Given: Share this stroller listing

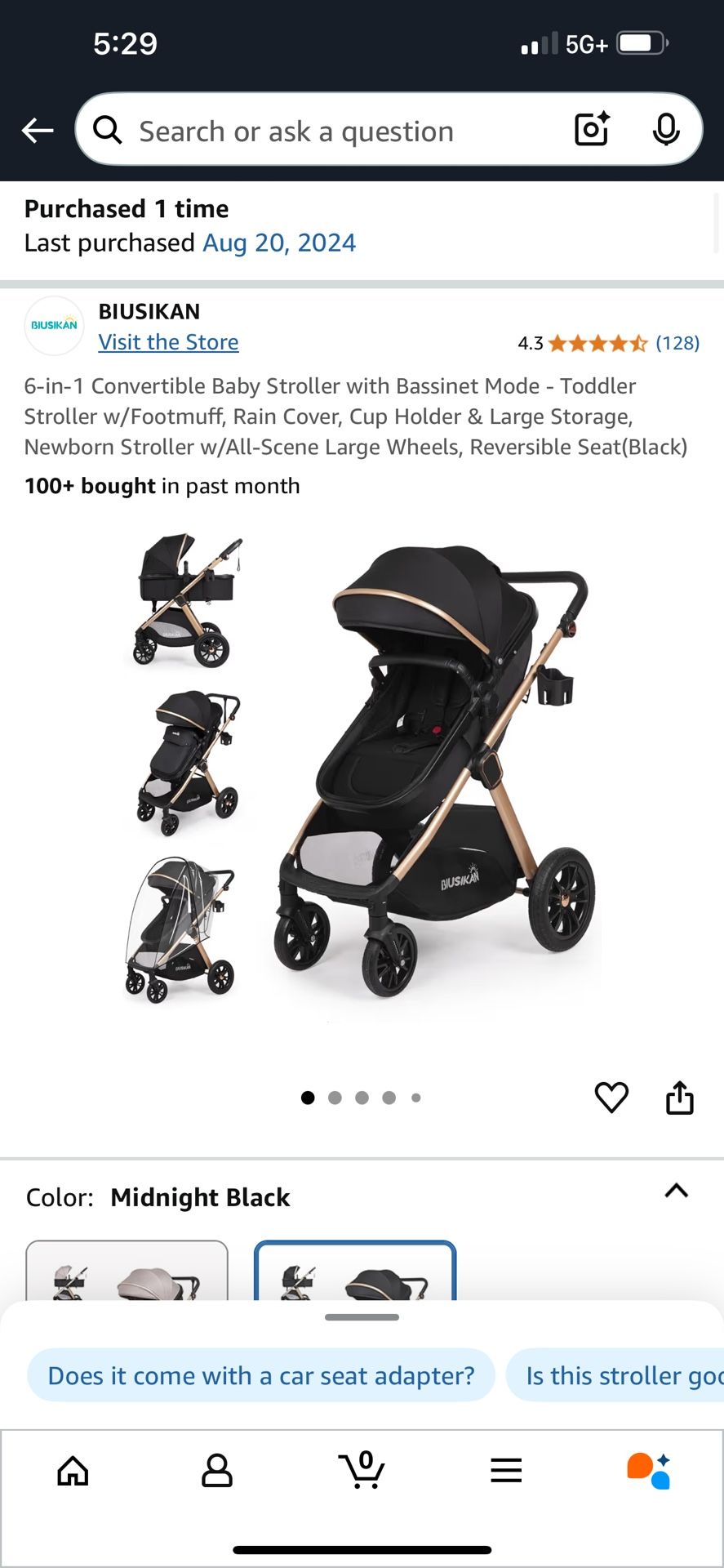Looking at the screenshot, I should (679, 1098).
